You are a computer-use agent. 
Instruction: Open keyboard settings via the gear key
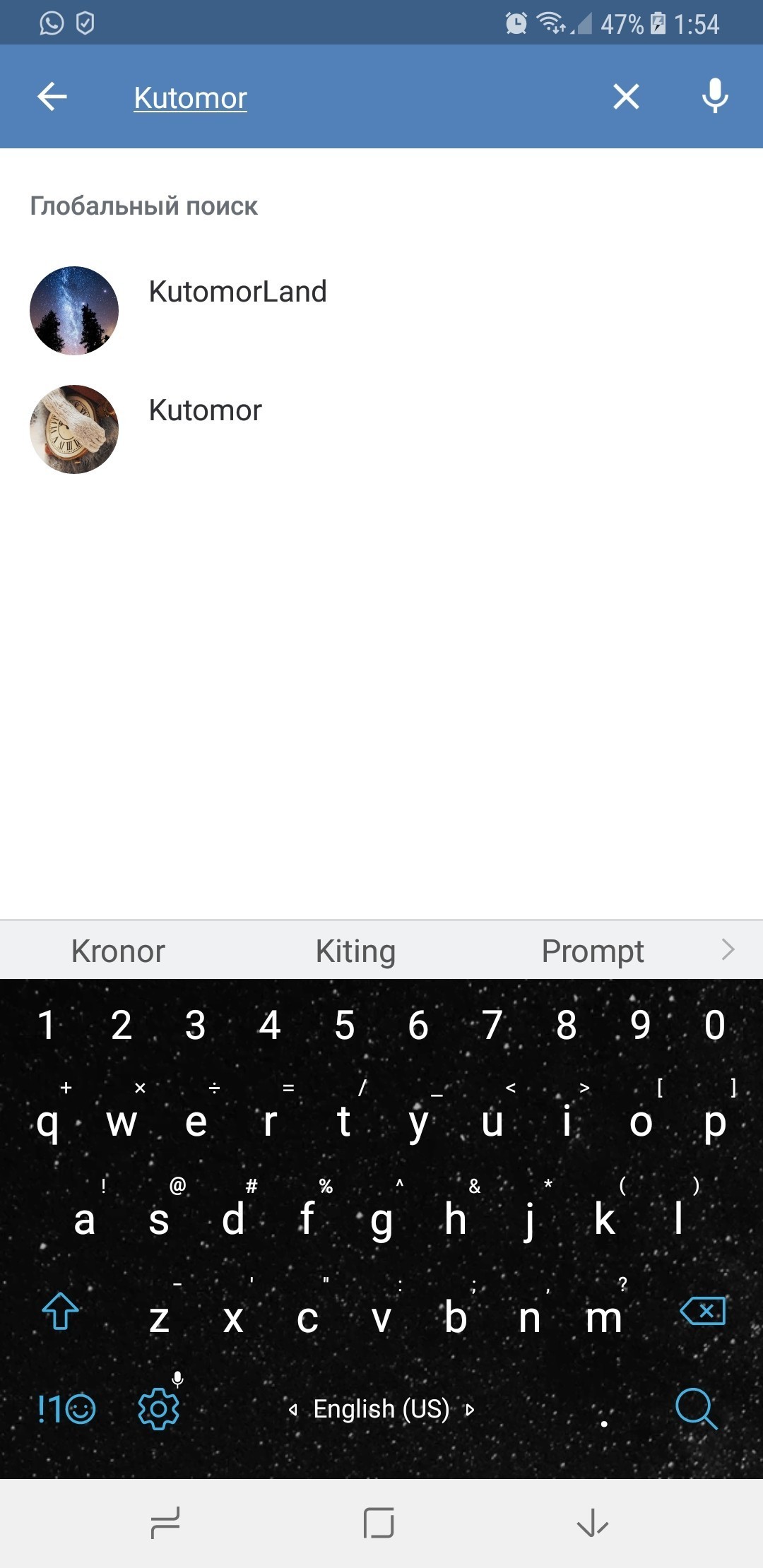(x=159, y=1408)
